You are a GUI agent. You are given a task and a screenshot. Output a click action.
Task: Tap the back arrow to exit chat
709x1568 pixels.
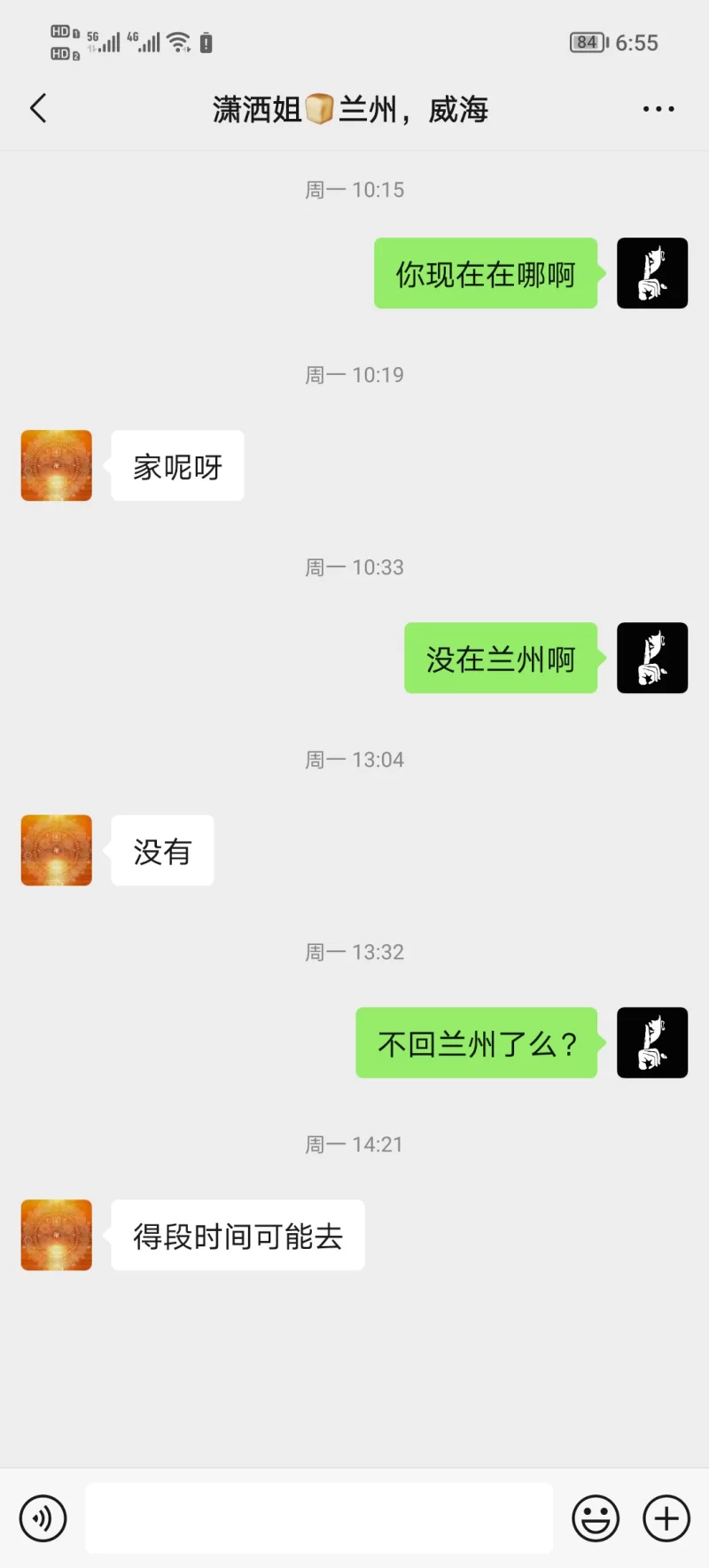point(37,107)
